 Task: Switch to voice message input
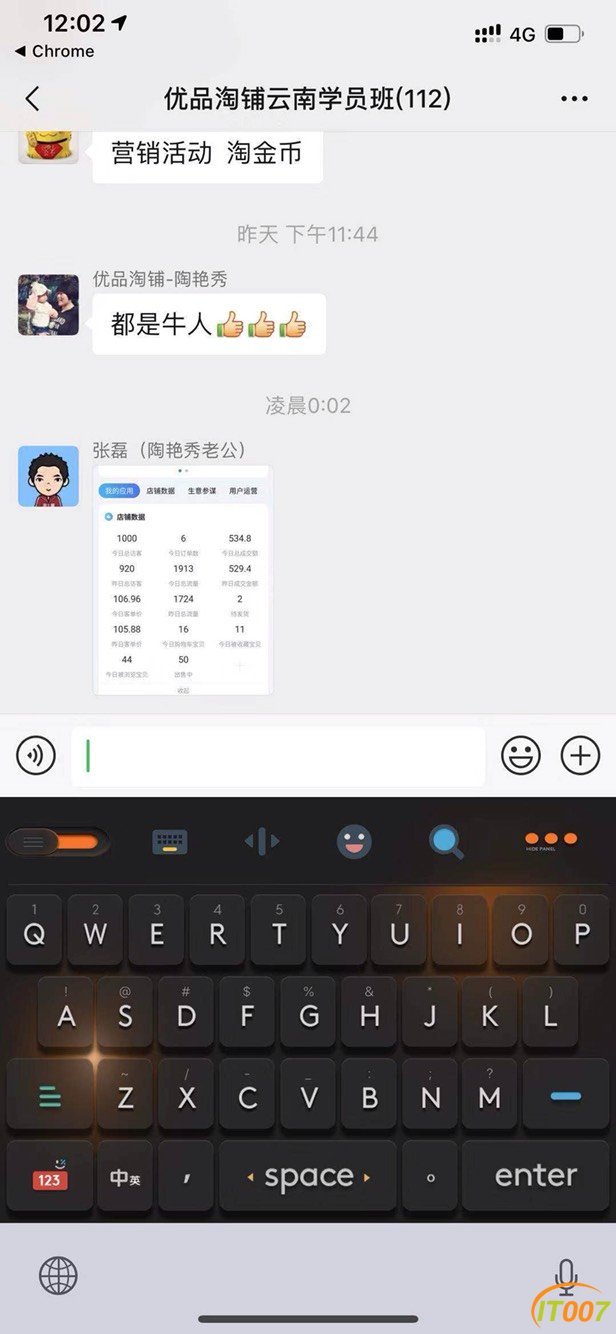point(36,755)
